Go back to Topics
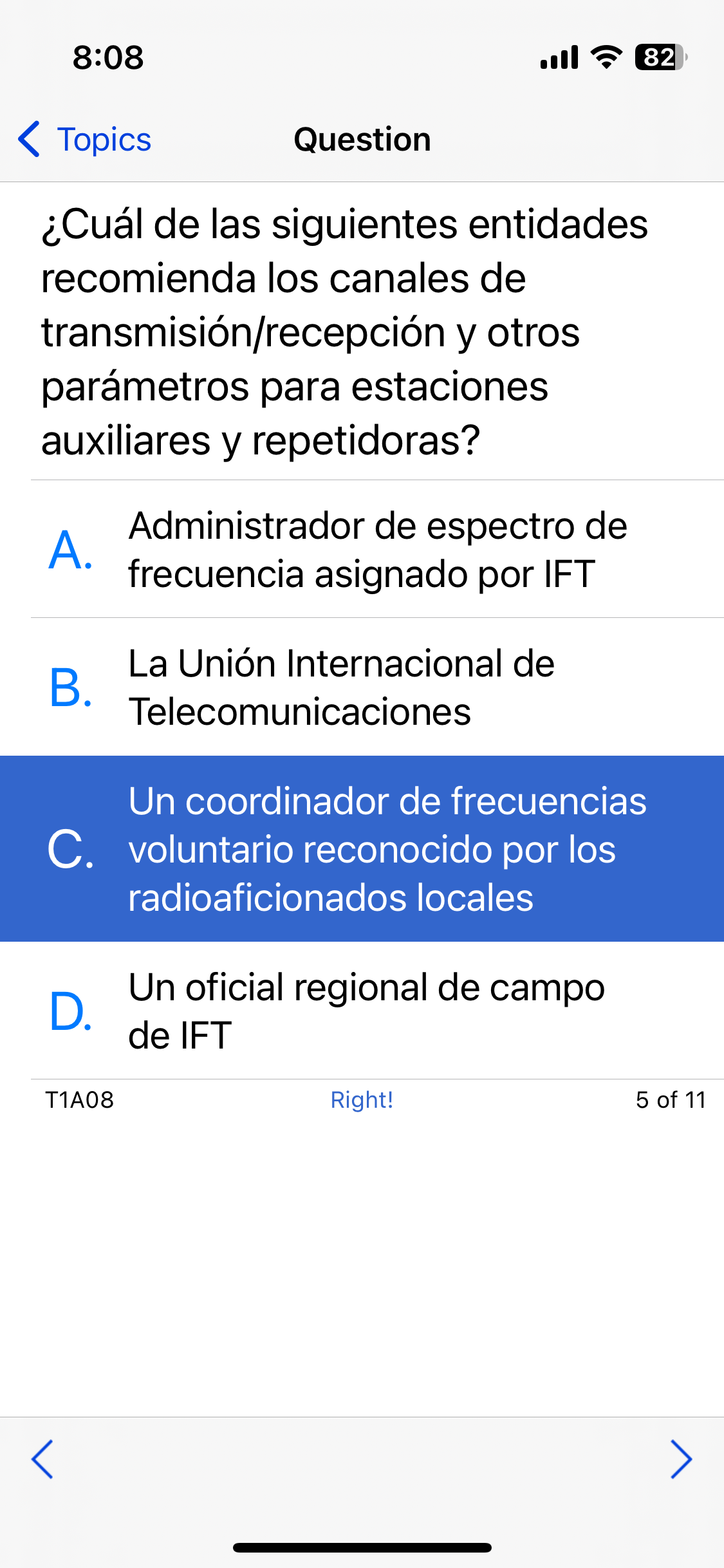This screenshot has width=724, height=1568. coord(85,139)
